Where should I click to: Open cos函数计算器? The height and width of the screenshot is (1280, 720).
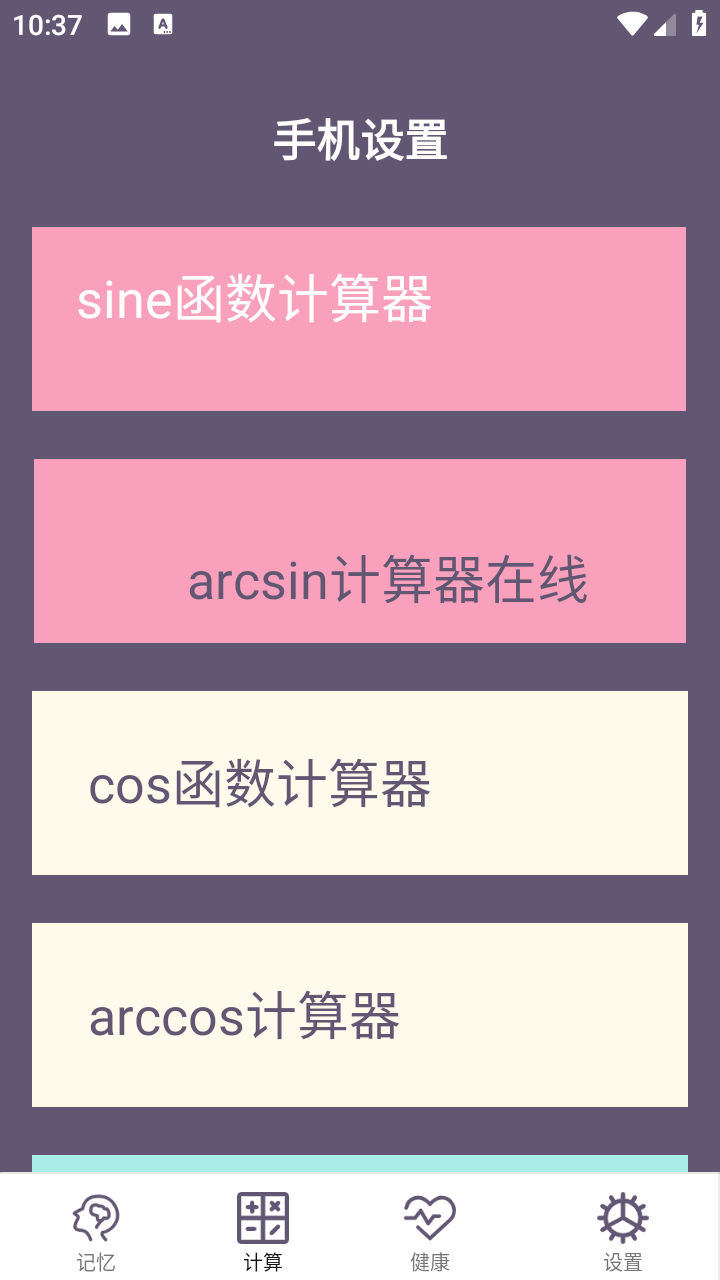(359, 782)
